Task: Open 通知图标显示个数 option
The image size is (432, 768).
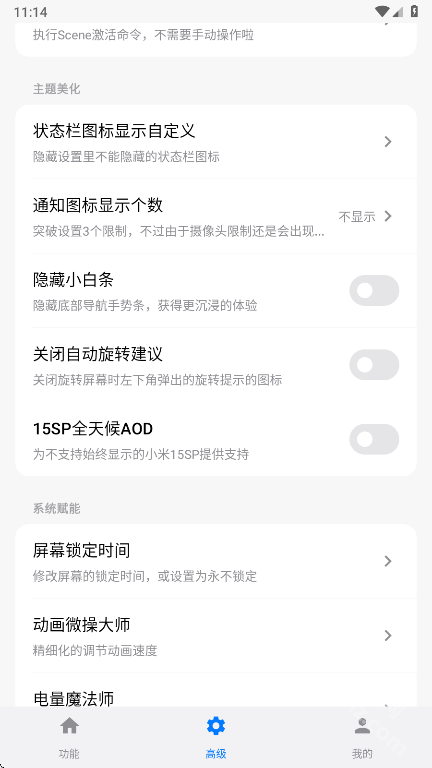Action: point(216,216)
